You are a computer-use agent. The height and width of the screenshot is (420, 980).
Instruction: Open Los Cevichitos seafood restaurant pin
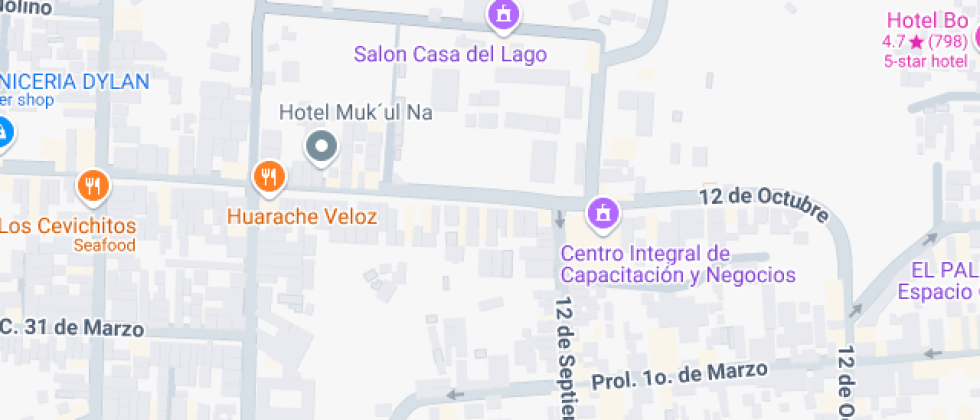93,185
